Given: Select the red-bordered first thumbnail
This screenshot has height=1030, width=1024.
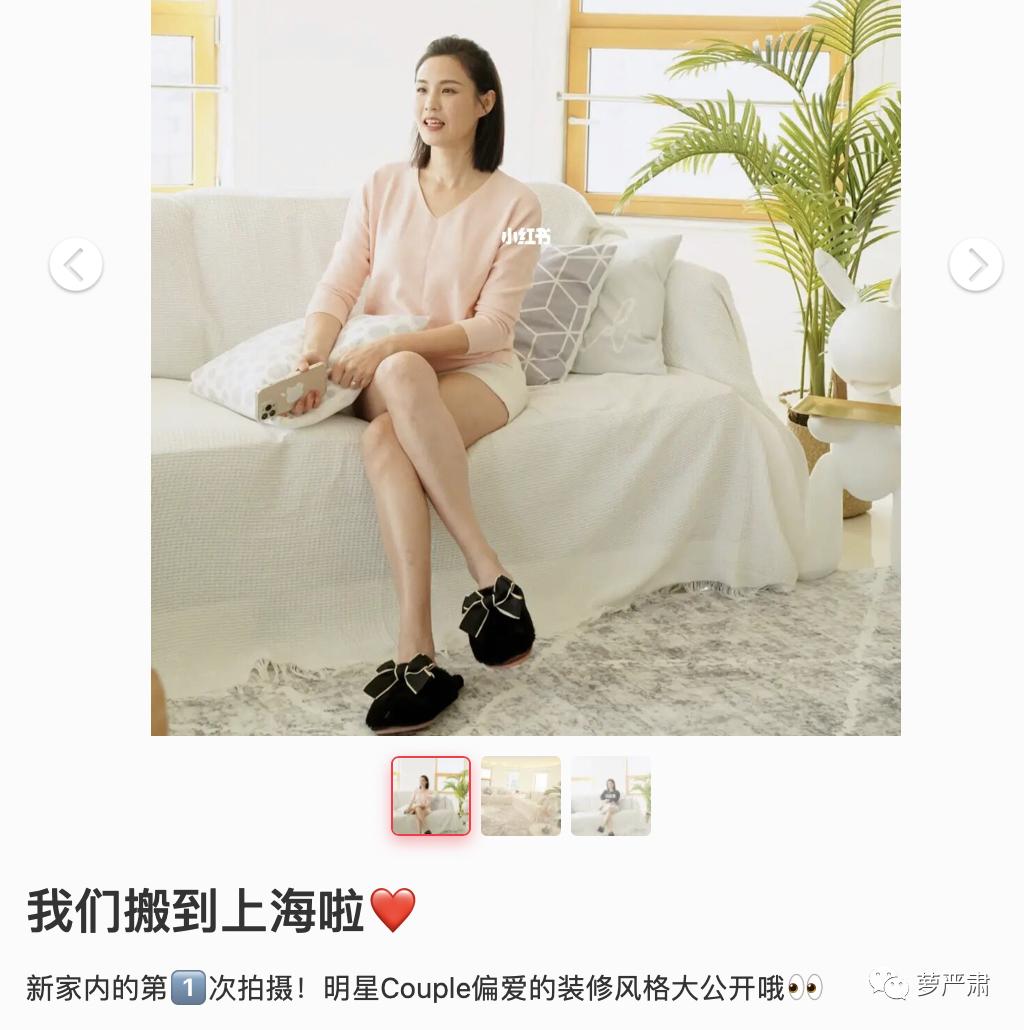Looking at the screenshot, I should 430,796.
